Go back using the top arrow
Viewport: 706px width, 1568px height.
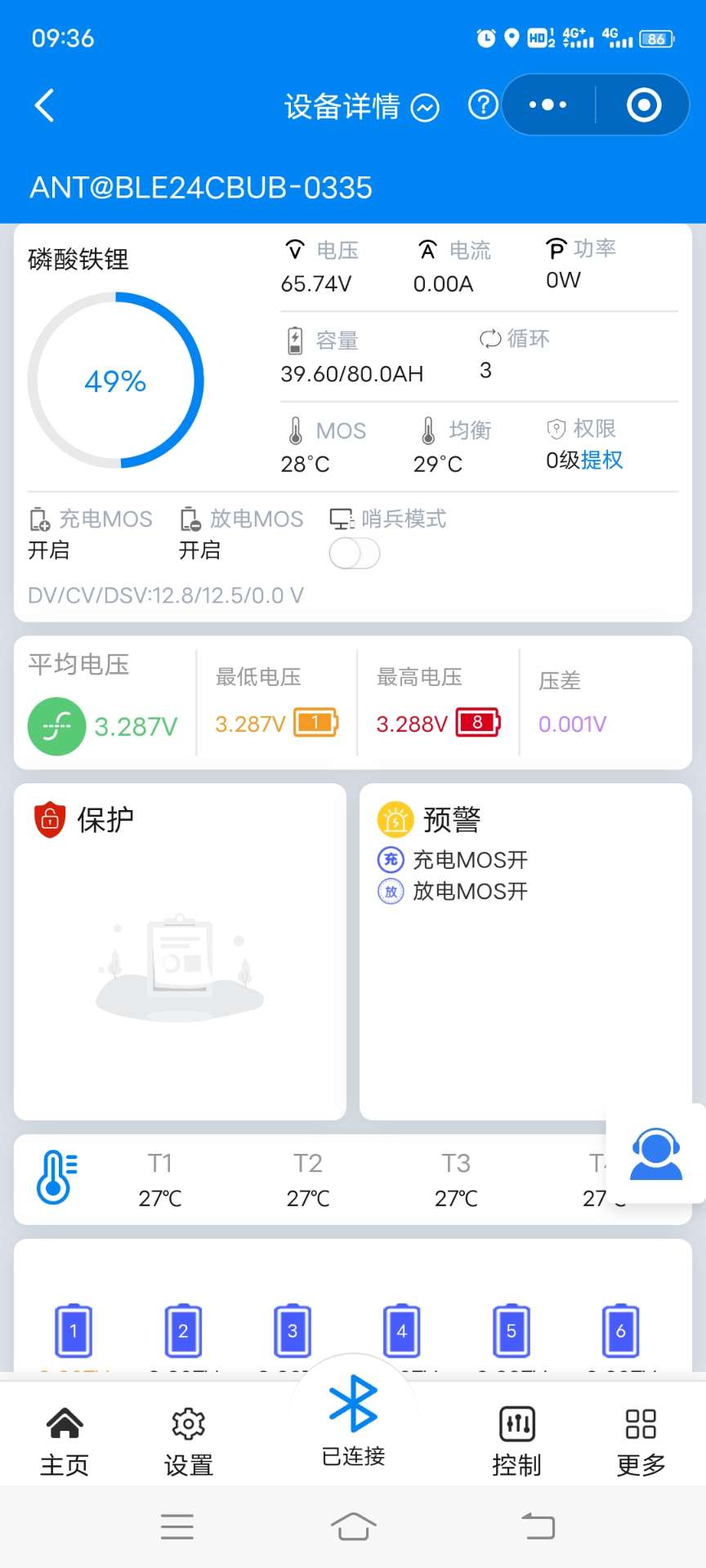pos(45,105)
